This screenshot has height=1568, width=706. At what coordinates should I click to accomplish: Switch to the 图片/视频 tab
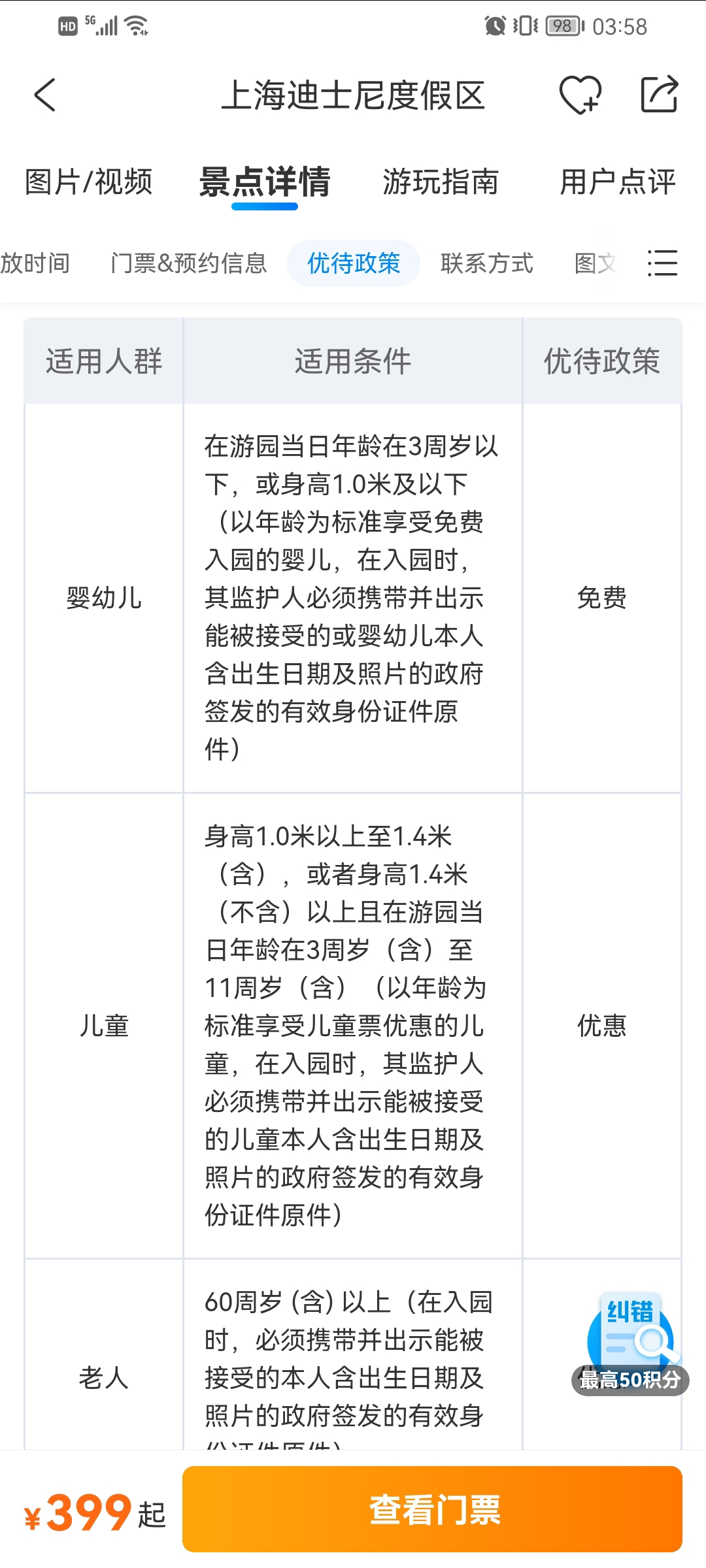(x=89, y=182)
